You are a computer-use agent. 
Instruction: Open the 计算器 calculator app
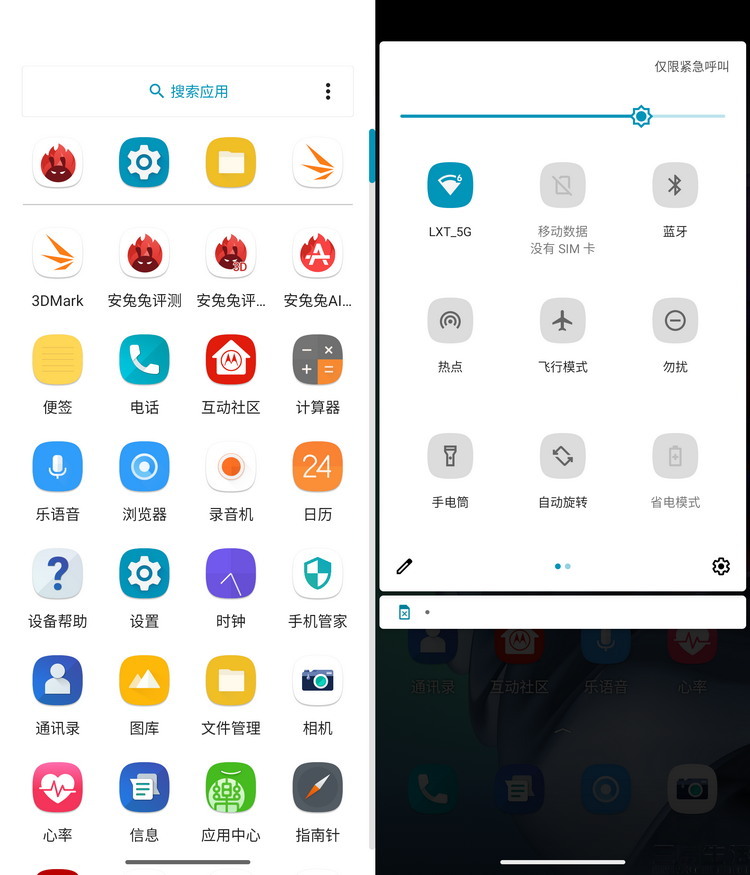tap(317, 361)
